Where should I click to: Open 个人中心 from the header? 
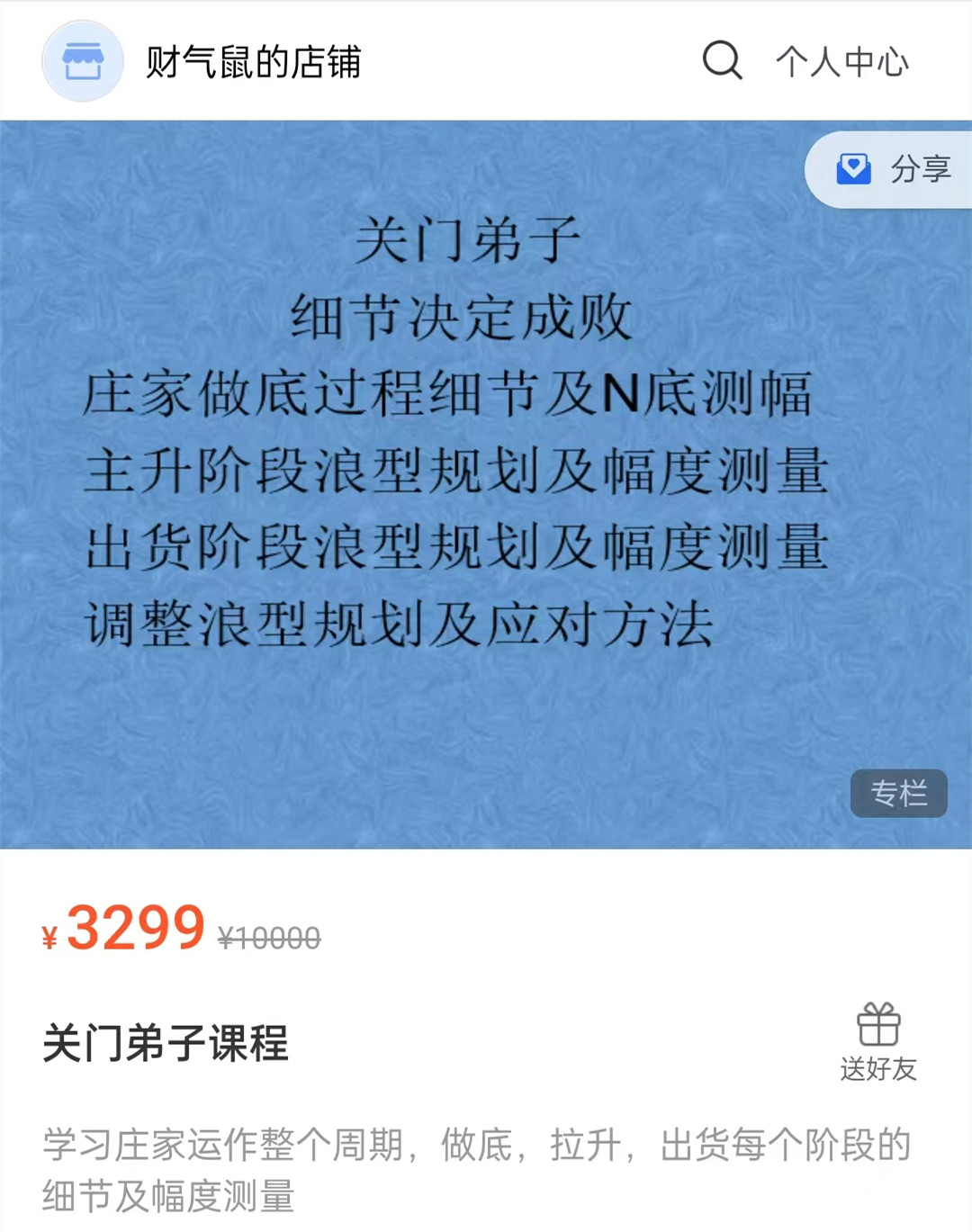(842, 62)
